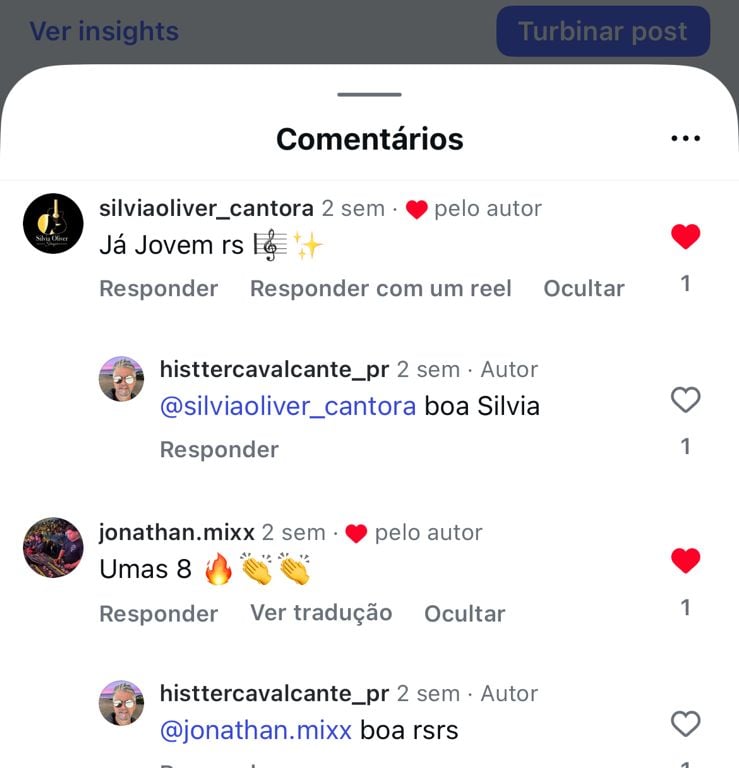The width and height of the screenshot is (739, 768).
Task: Open the @jonathan.mixx mention link
Action: pyautogui.click(x=256, y=730)
